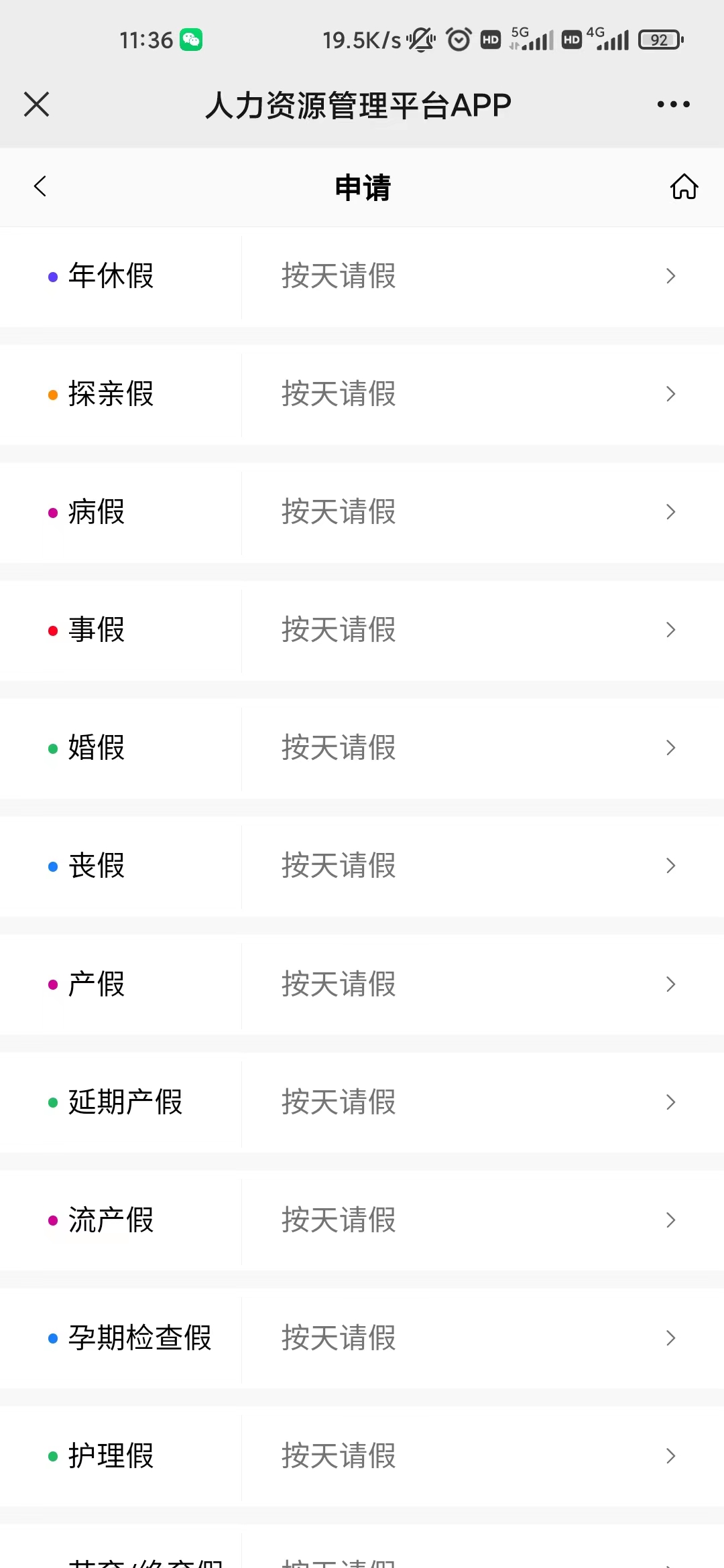Screen dimensions: 724x1568
Task: Open the 探亲假 application entry
Action: click(x=362, y=395)
